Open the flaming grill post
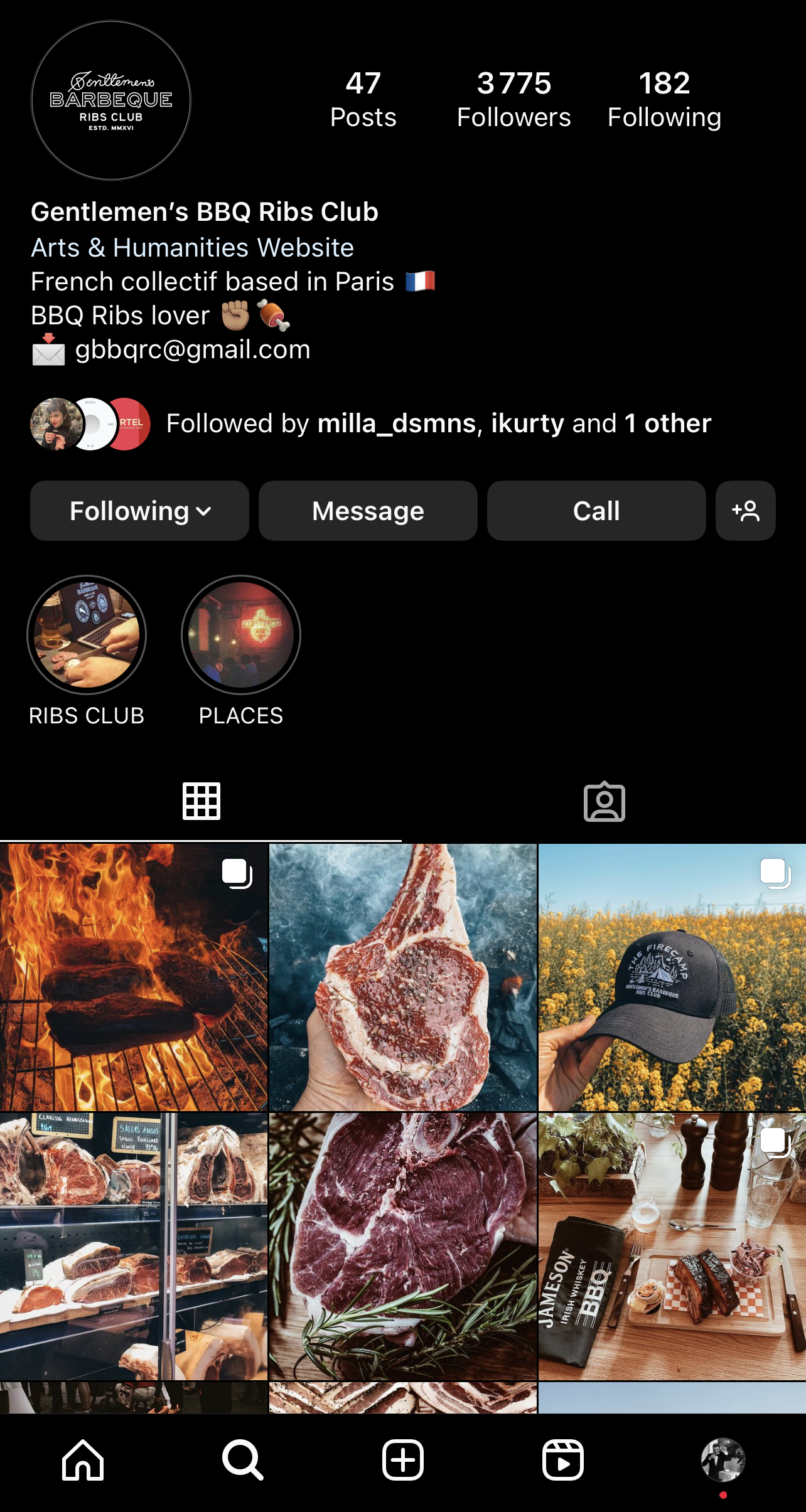 click(134, 977)
